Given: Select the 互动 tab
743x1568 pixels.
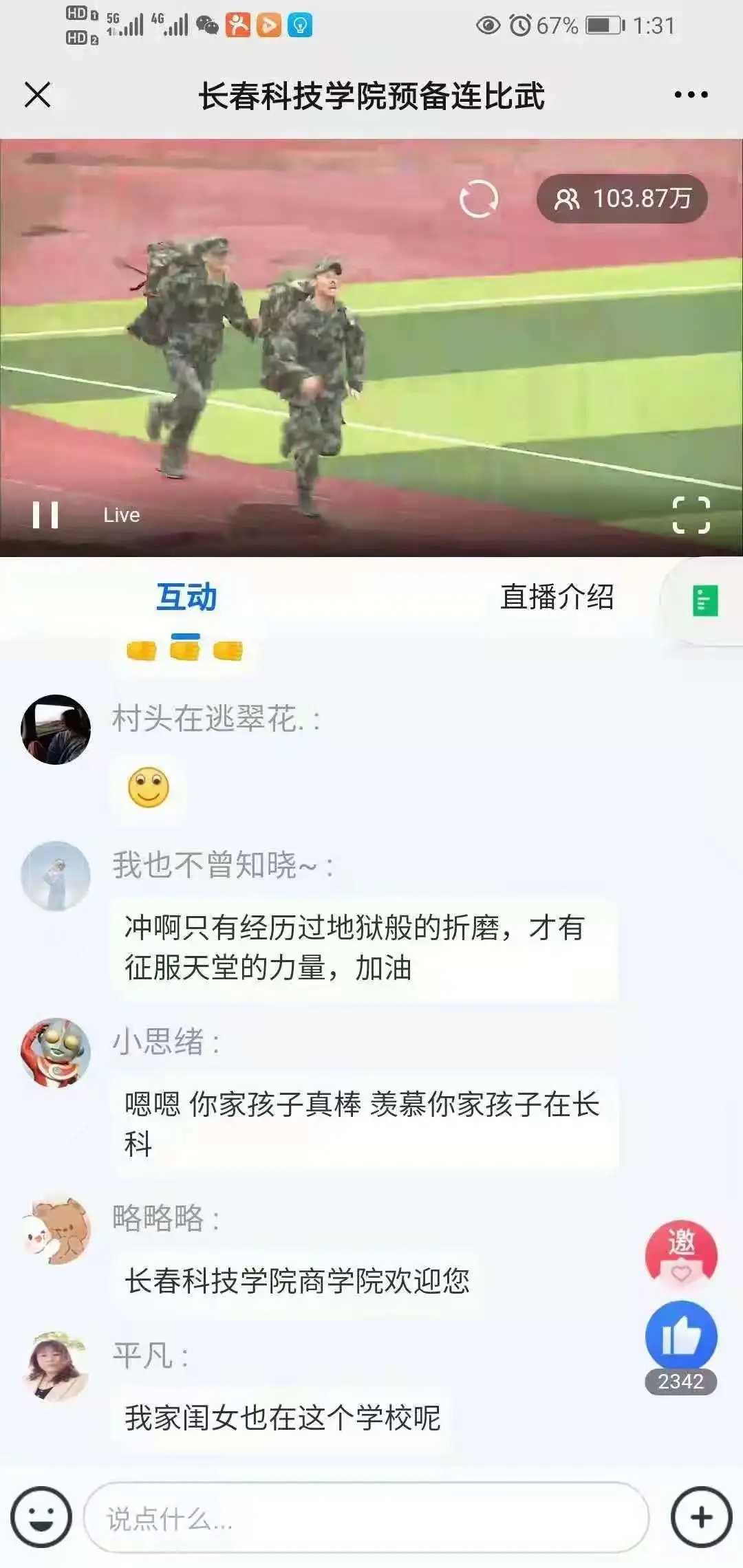Looking at the screenshot, I should pos(186,597).
